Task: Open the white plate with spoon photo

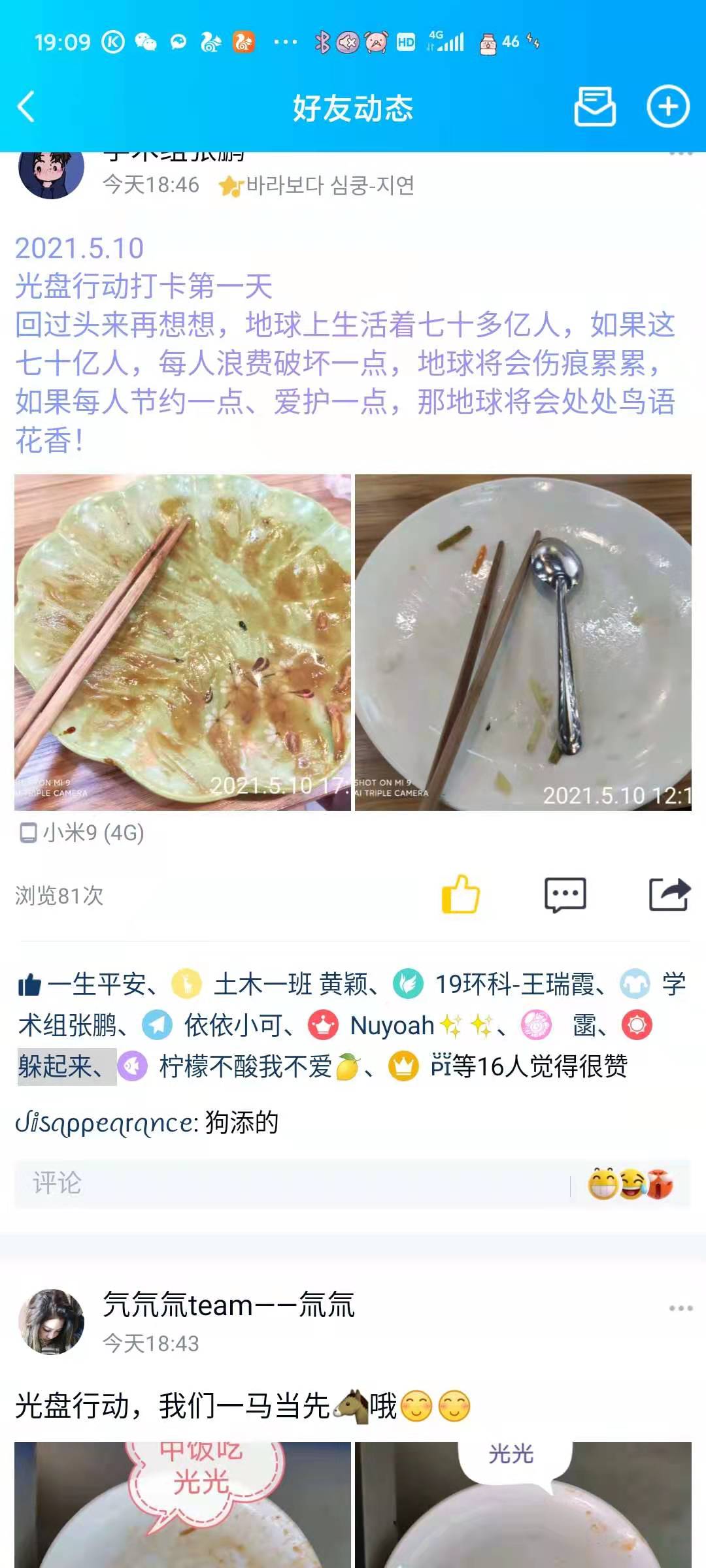Action: pyautogui.click(x=523, y=642)
